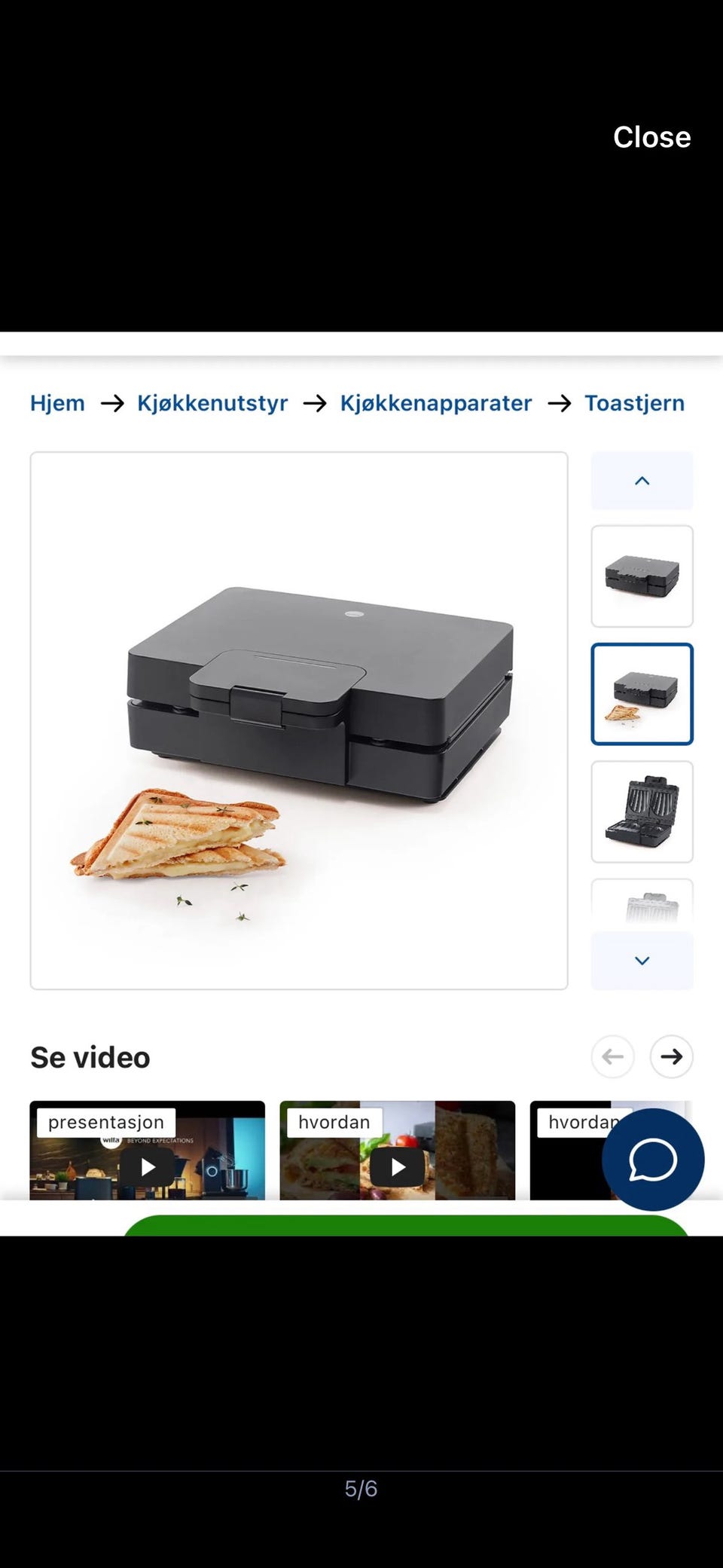Close the image viewer
The image size is (723, 1568).
(x=651, y=137)
